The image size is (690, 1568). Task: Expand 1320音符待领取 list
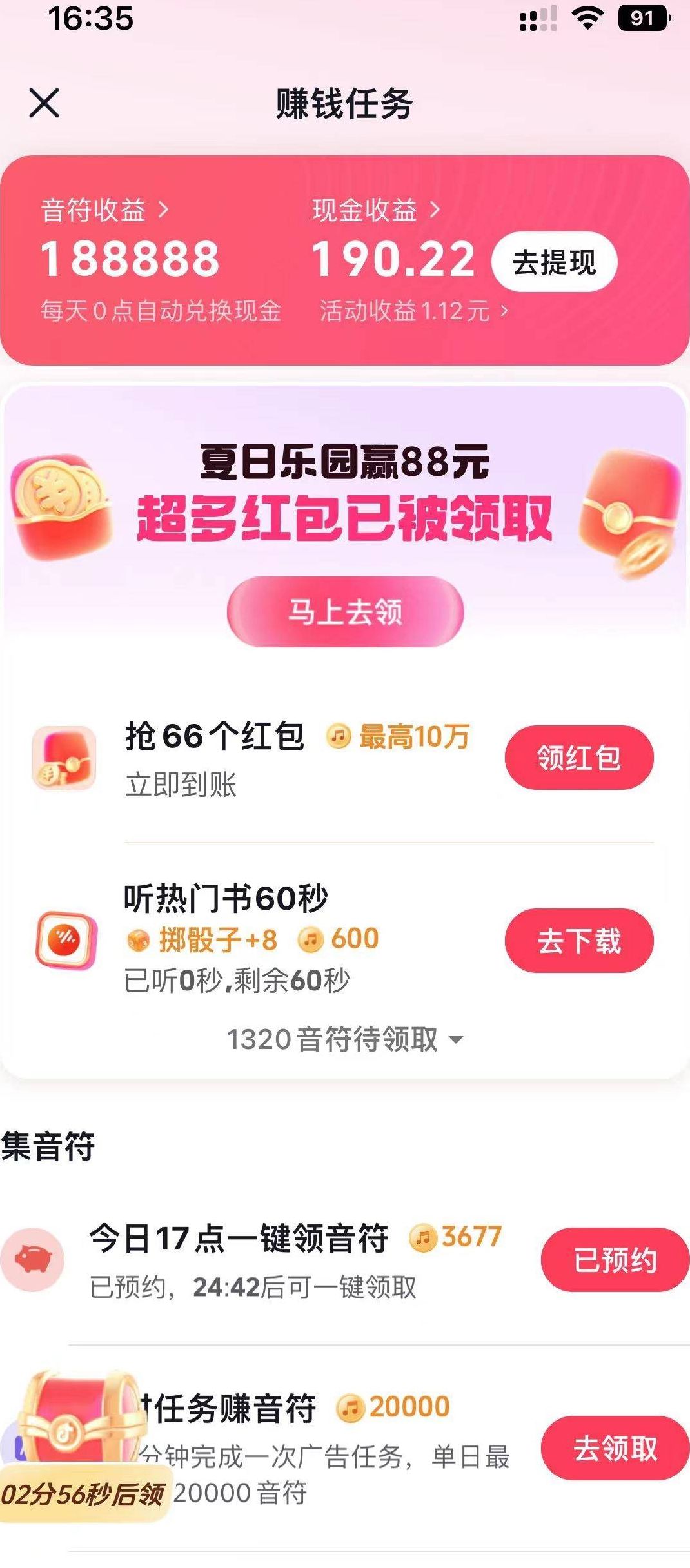click(345, 1039)
